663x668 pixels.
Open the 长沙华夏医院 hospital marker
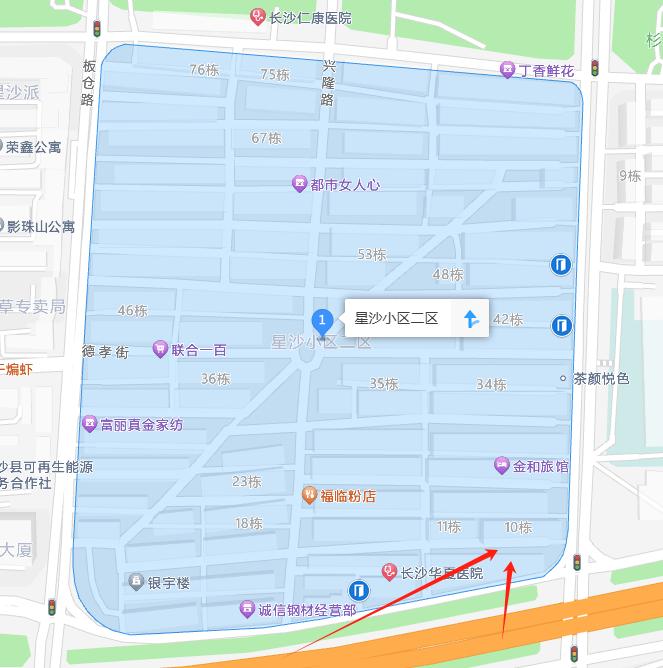point(389,572)
